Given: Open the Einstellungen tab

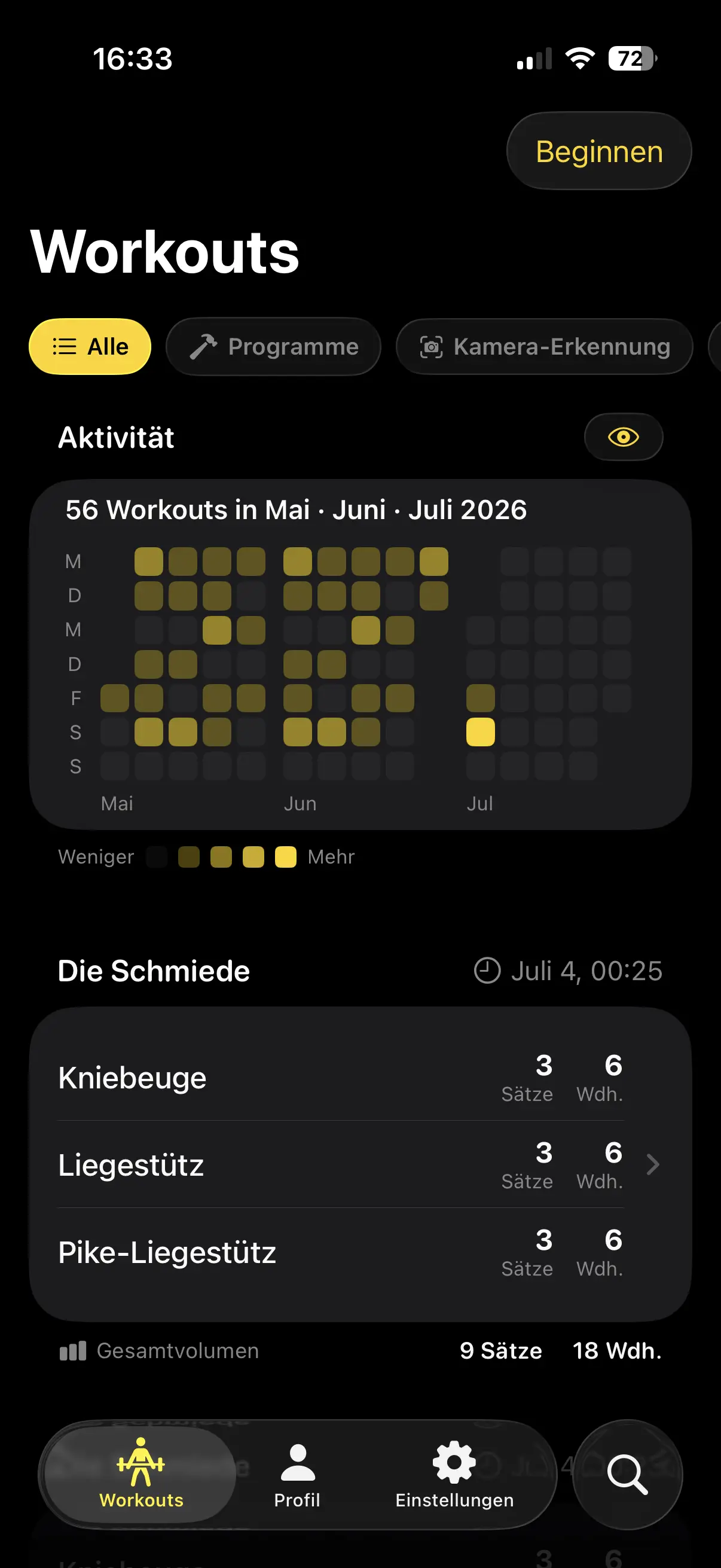Looking at the screenshot, I should coord(454,1474).
